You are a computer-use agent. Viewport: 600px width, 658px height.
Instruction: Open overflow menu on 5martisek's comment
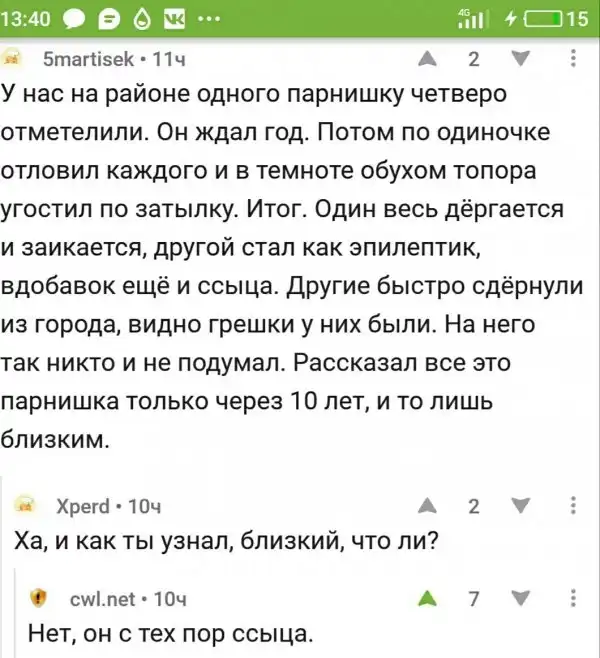click(572, 59)
